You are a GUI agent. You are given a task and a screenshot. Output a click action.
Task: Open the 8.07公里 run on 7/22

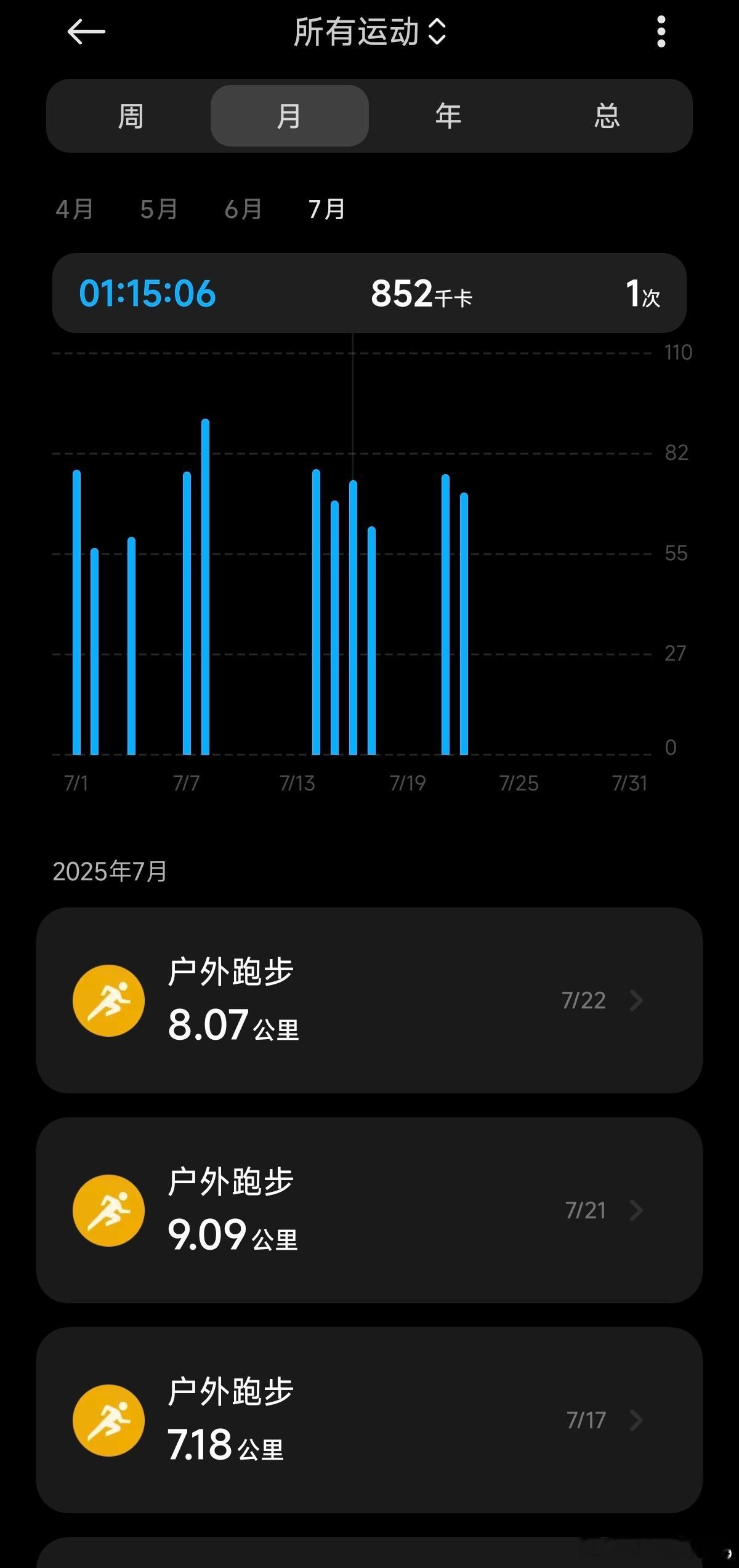[x=369, y=1000]
